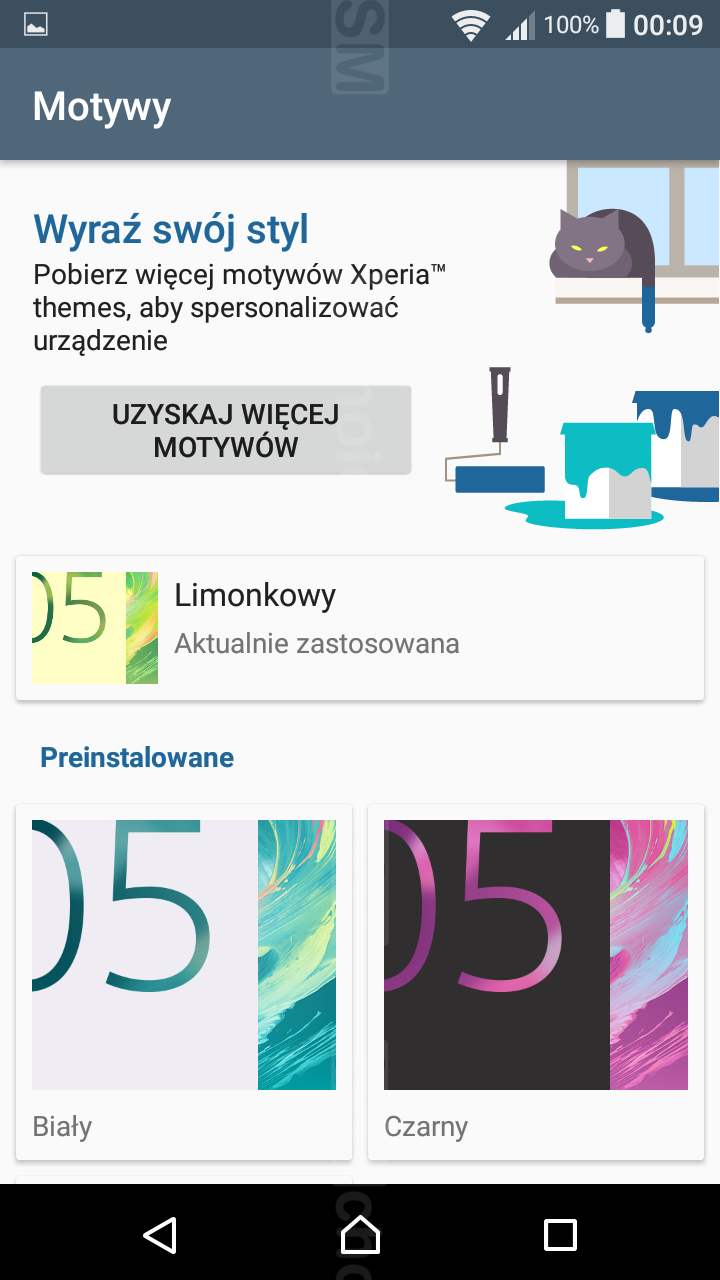Viewport: 720px width, 1280px height.
Task: Go back with the system back button
Action: point(160,1234)
